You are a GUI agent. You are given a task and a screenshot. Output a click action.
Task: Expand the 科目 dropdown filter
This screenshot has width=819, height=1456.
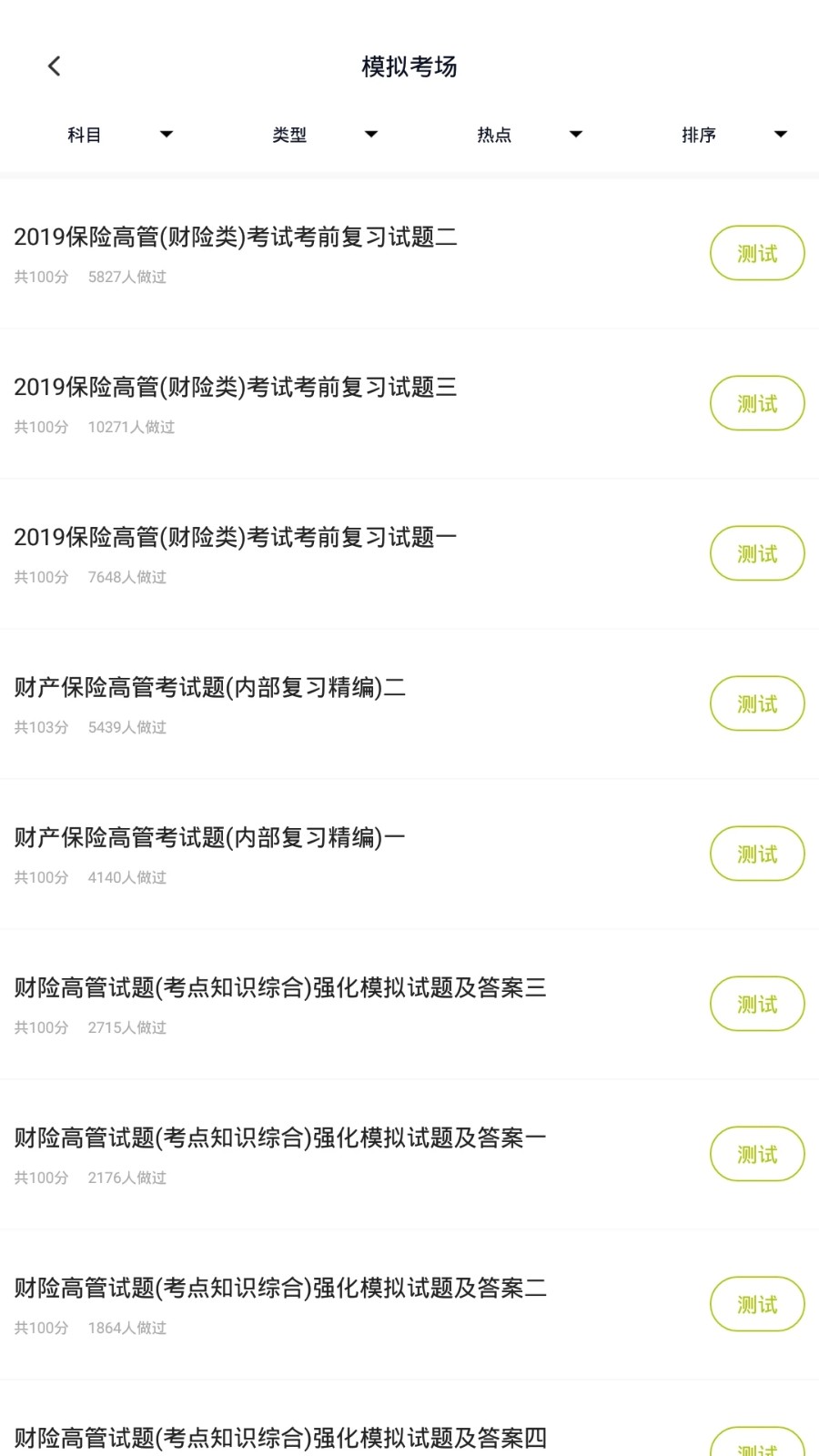point(120,135)
